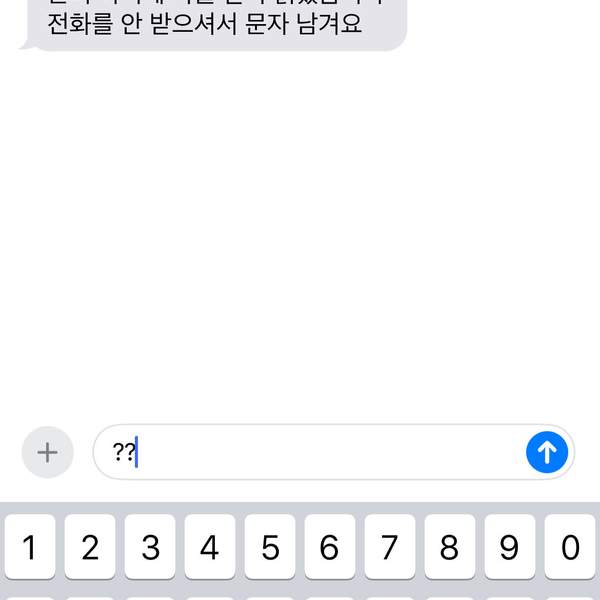Send the typed message
The height and width of the screenshot is (600, 600).
547,452
